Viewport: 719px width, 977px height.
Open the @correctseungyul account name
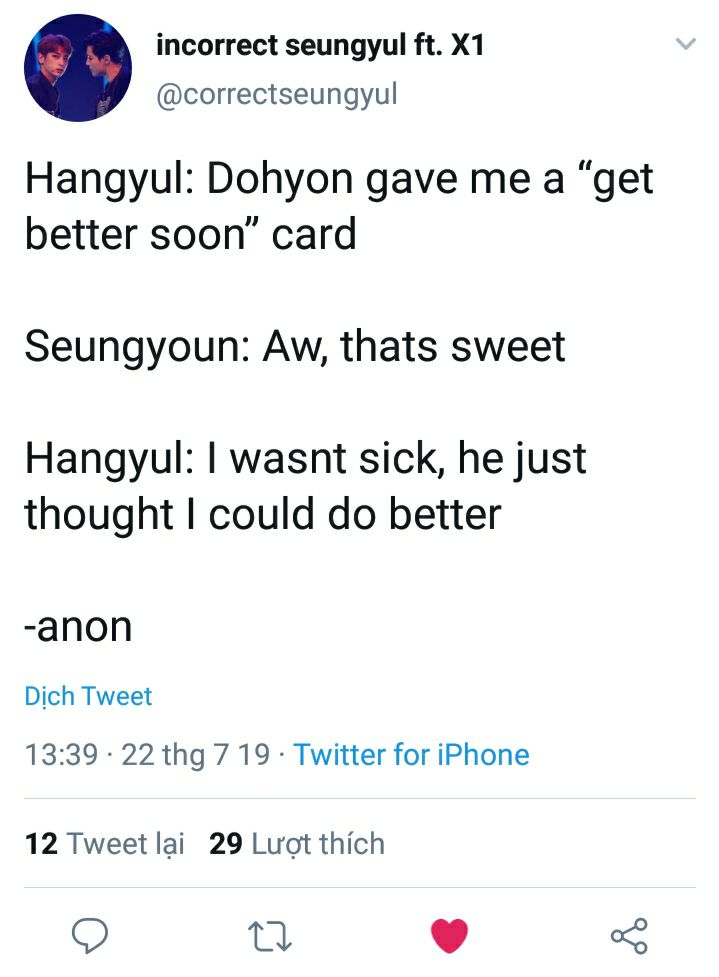coord(277,94)
